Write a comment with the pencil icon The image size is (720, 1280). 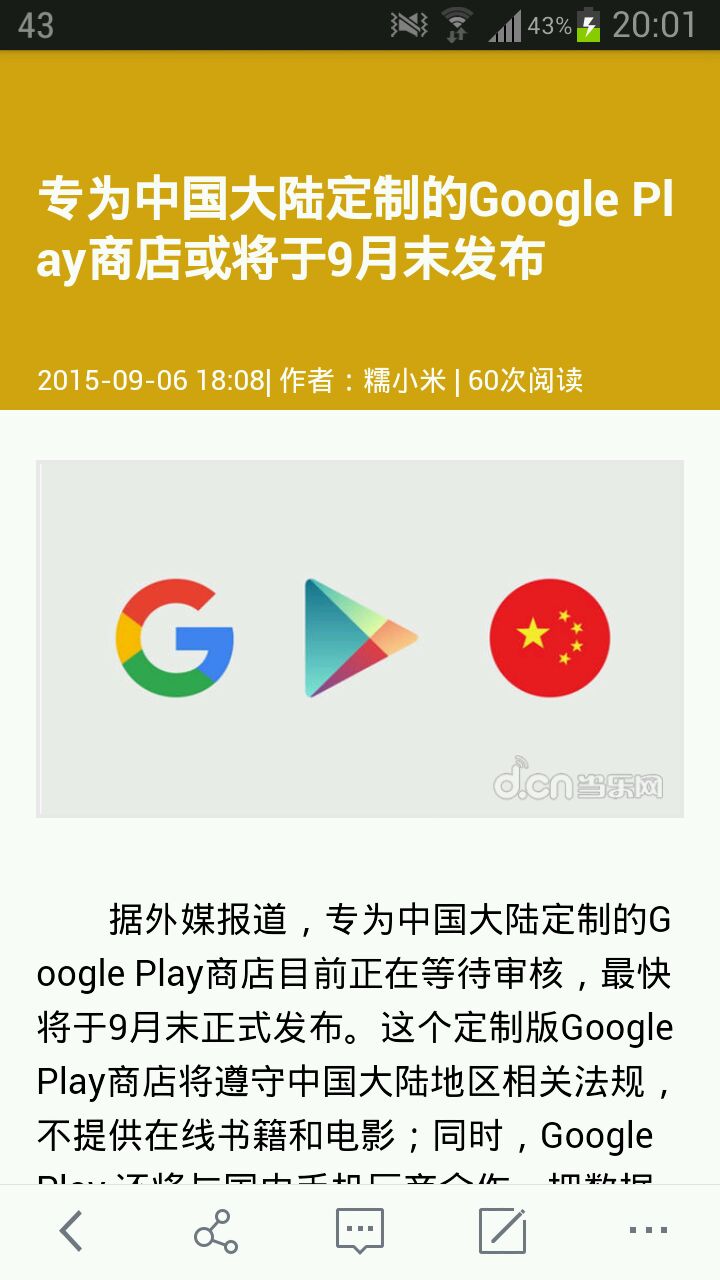click(x=502, y=1231)
